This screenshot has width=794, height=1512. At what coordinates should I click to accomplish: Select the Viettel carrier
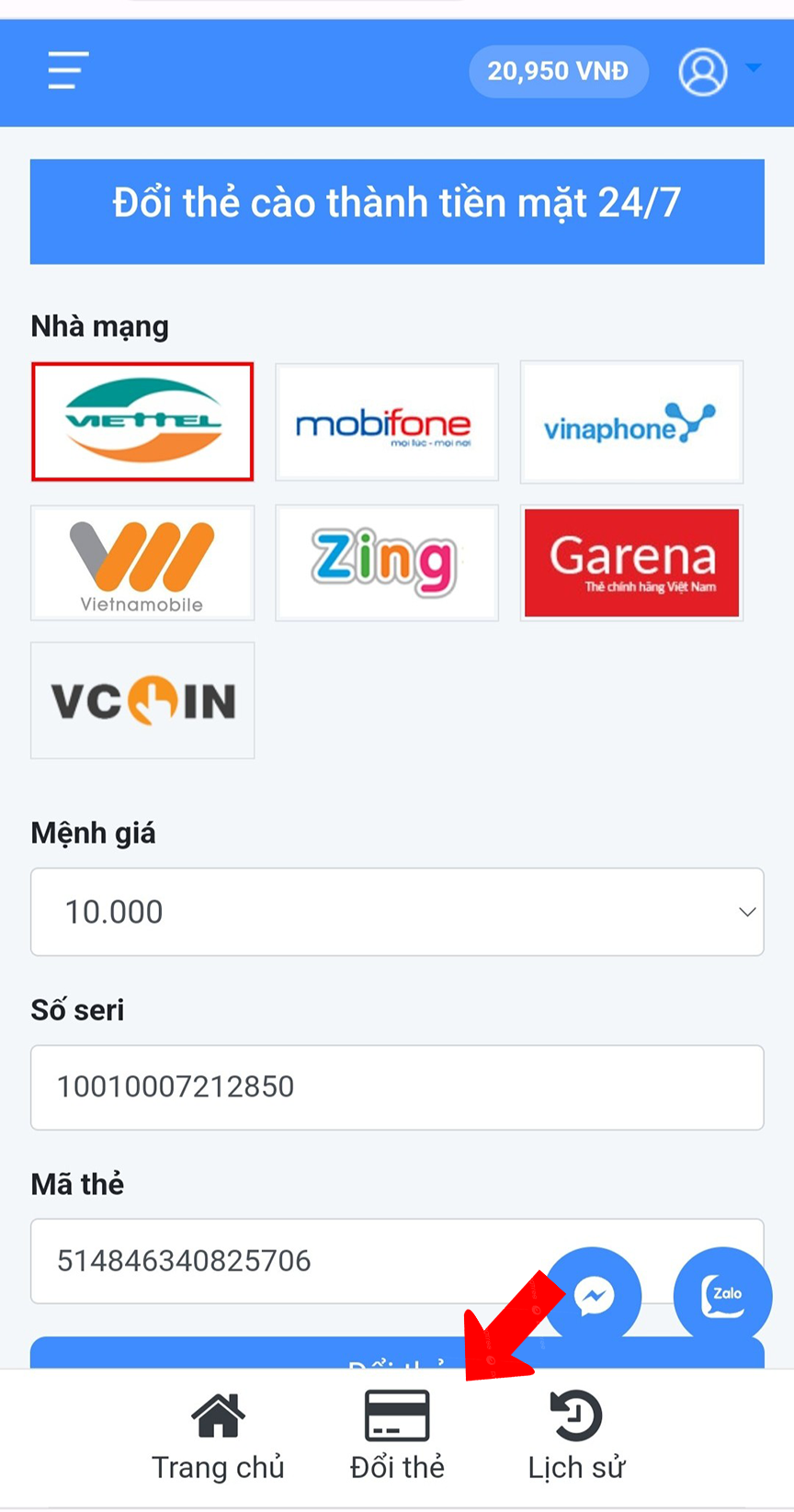coord(142,422)
